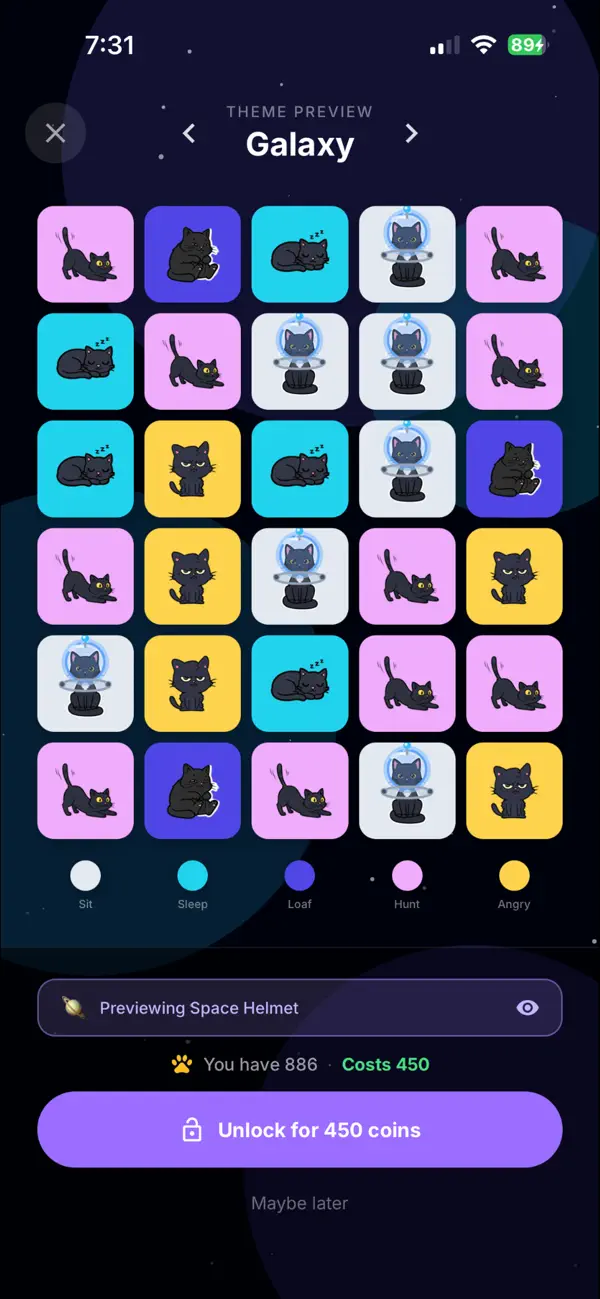Choose Maybe later
600x1299 pixels.
click(300, 1203)
